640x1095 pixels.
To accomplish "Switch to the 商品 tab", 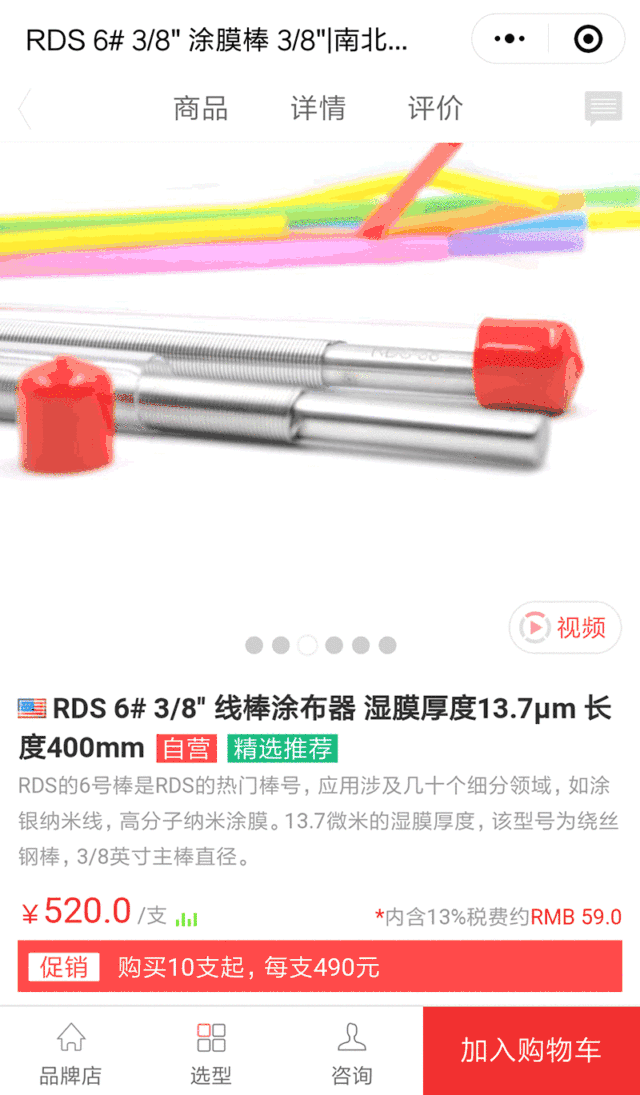I will click(x=201, y=108).
